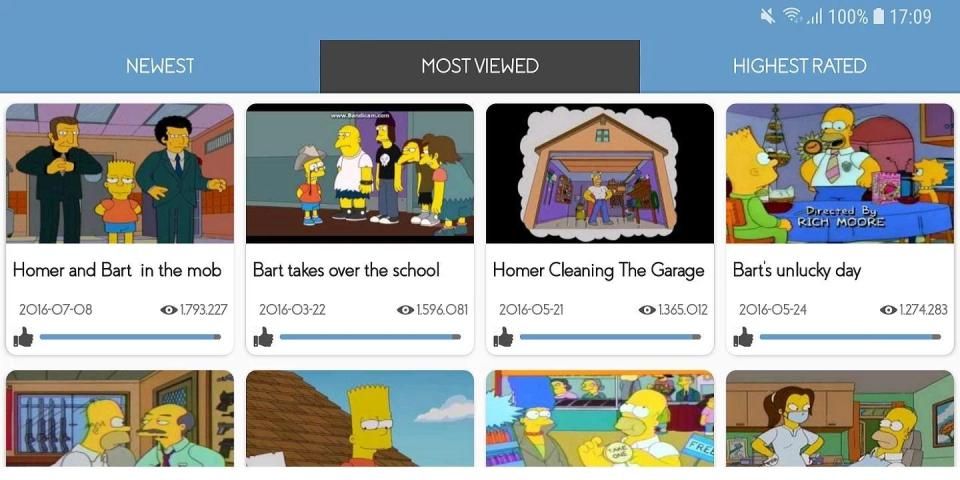Open the Bart's unlucky day video
This screenshot has width=960, height=480.
(x=840, y=174)
